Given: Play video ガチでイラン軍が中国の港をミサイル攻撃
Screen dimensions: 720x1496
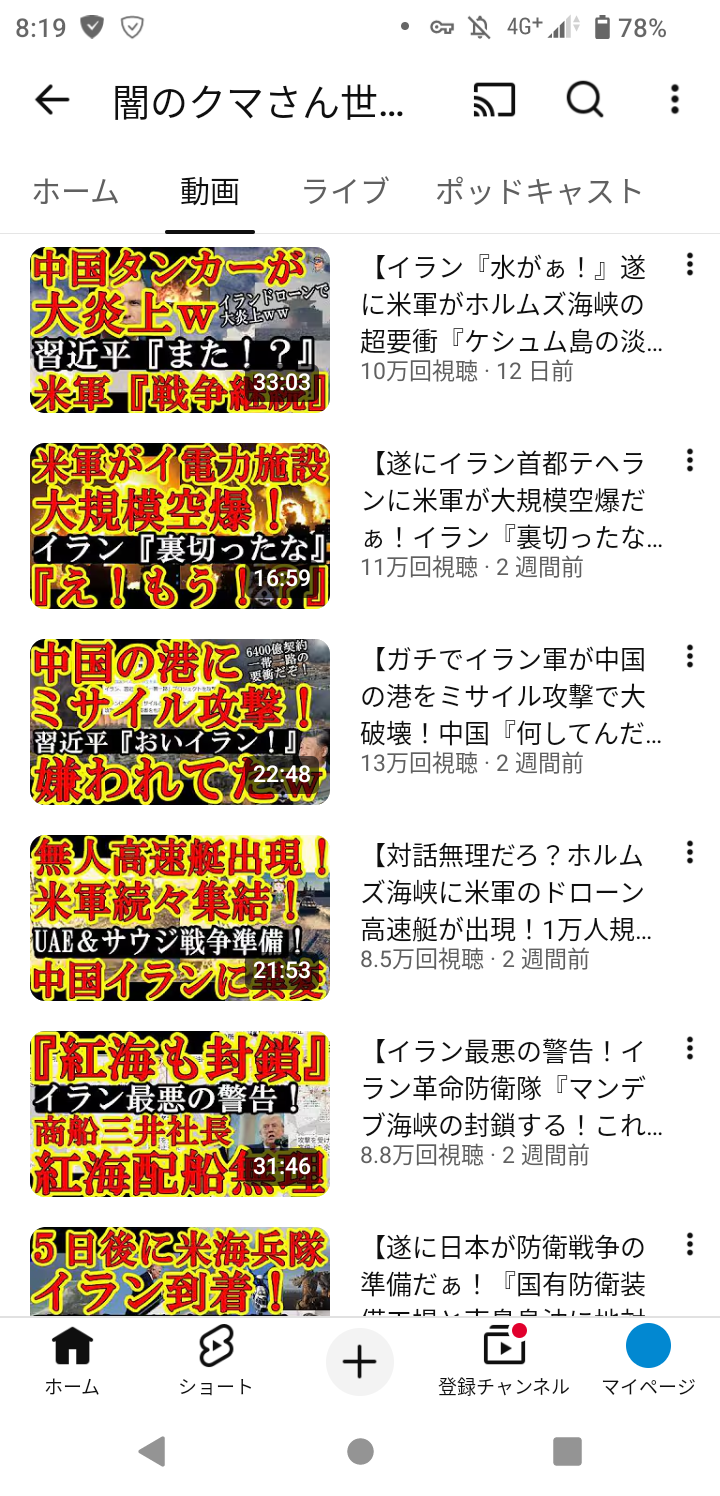Looking at the screenshot, I should pos(180,722).
